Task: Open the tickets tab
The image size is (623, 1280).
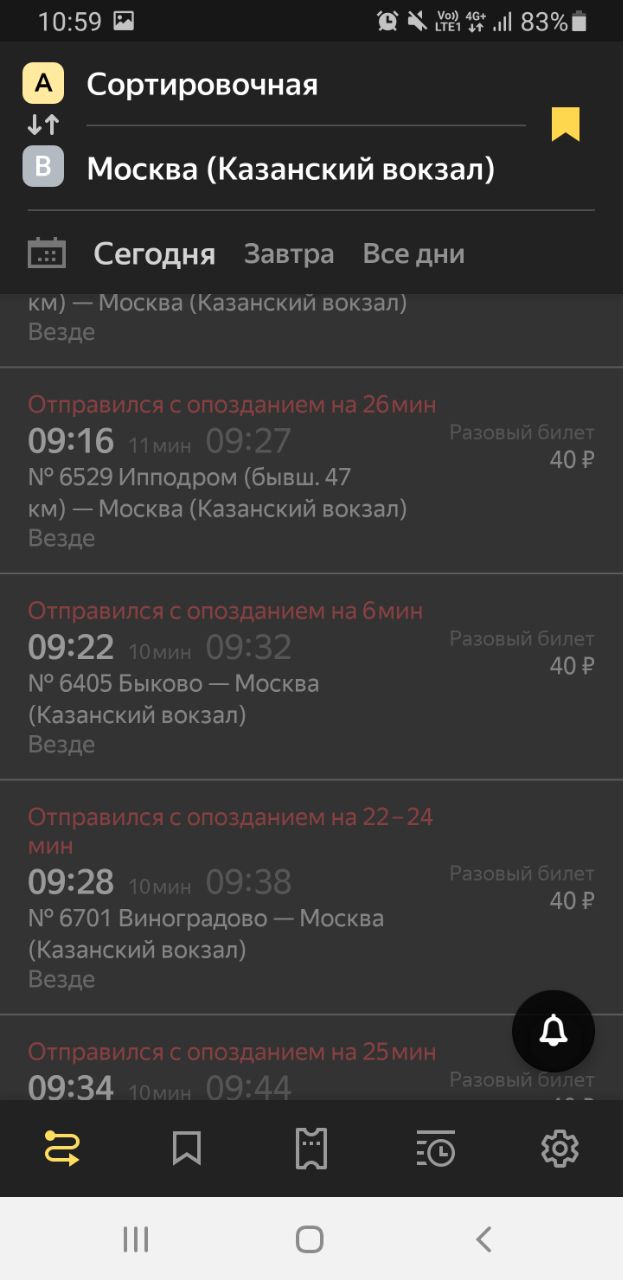Action: (311, 1148)
